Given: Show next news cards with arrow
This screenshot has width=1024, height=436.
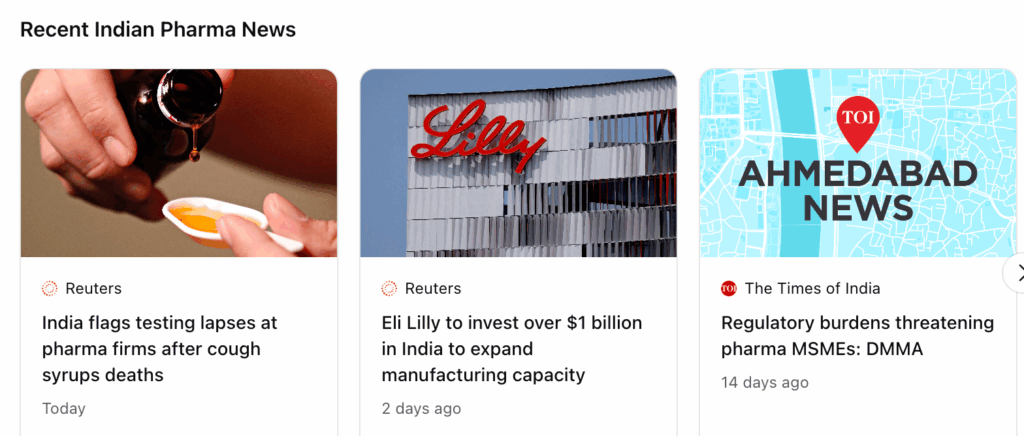Looking at the screenshot, I should (x=1016, y=272).
